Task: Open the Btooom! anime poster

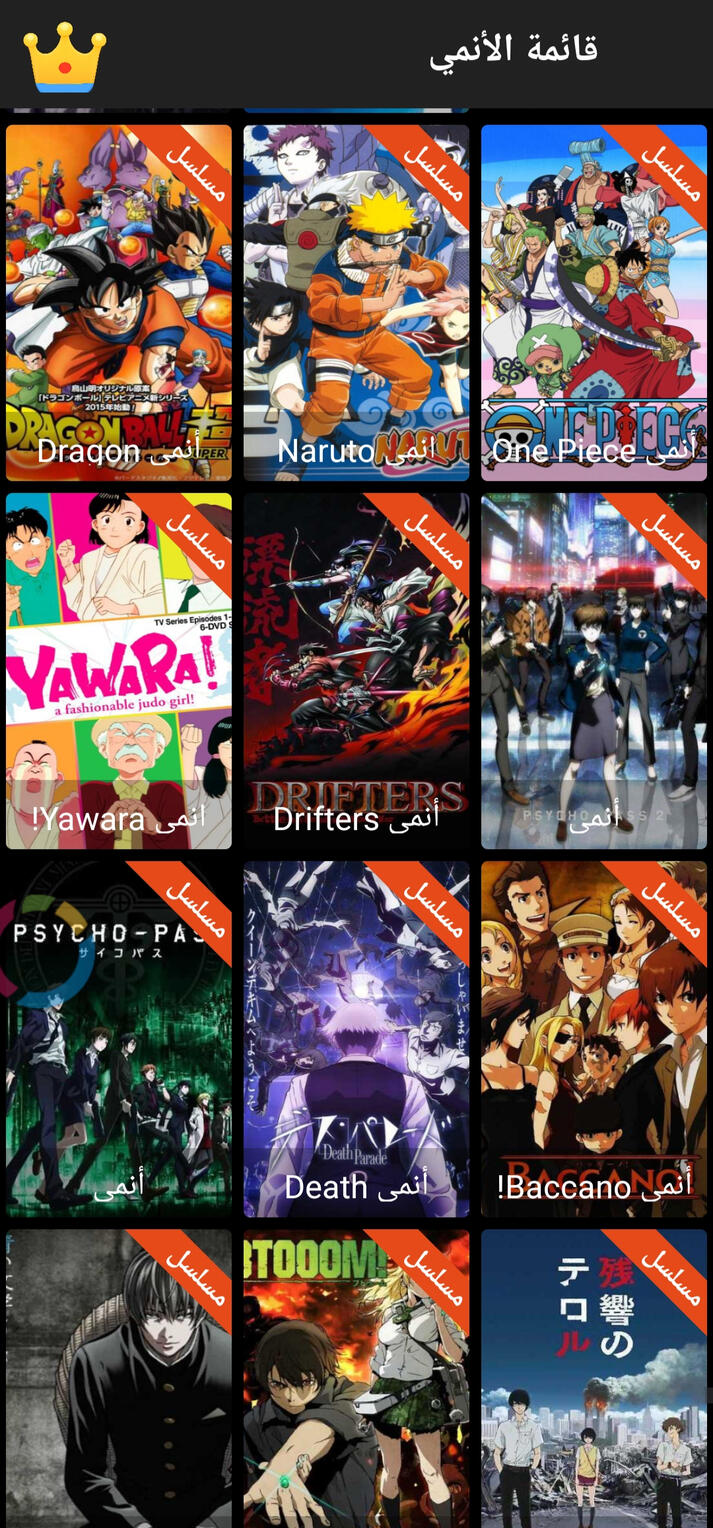Action: 356,1380
